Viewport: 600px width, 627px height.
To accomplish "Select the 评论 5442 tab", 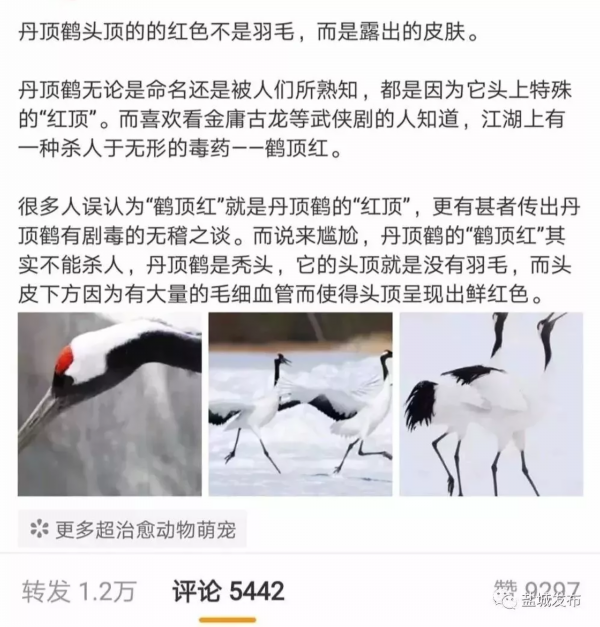I will (x=227, y=590).
